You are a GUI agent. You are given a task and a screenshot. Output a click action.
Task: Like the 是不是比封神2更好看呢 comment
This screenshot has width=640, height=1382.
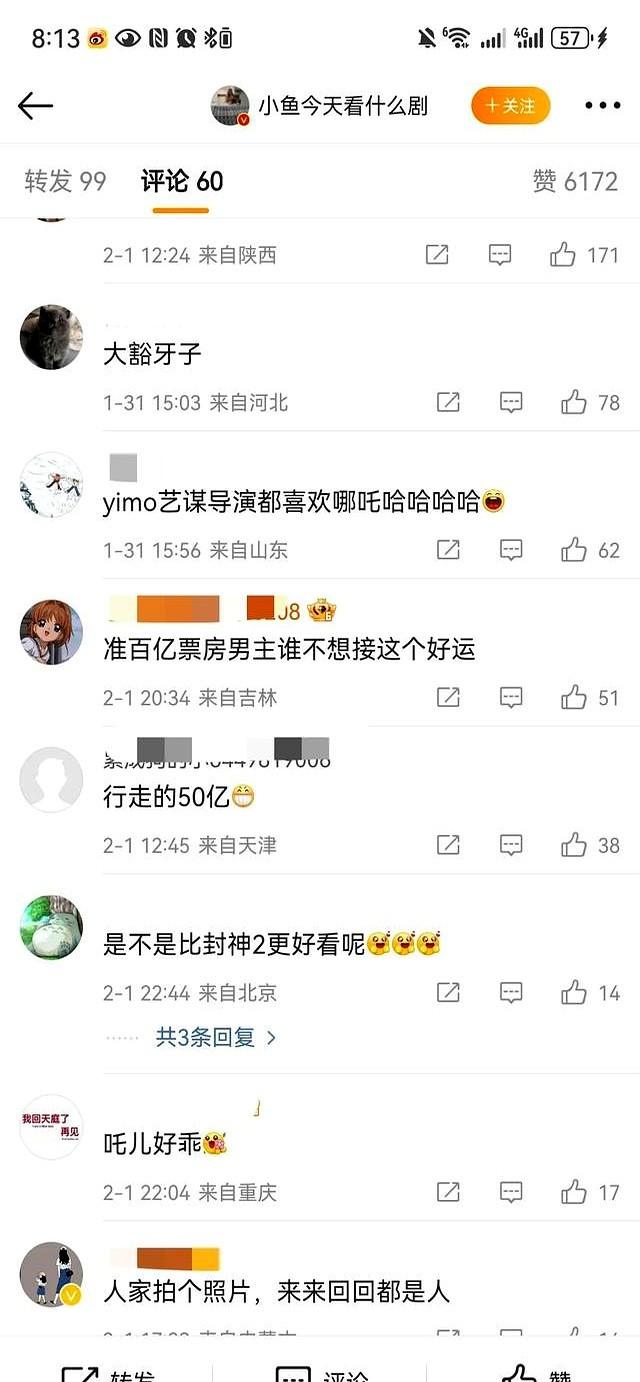point(574,993)
